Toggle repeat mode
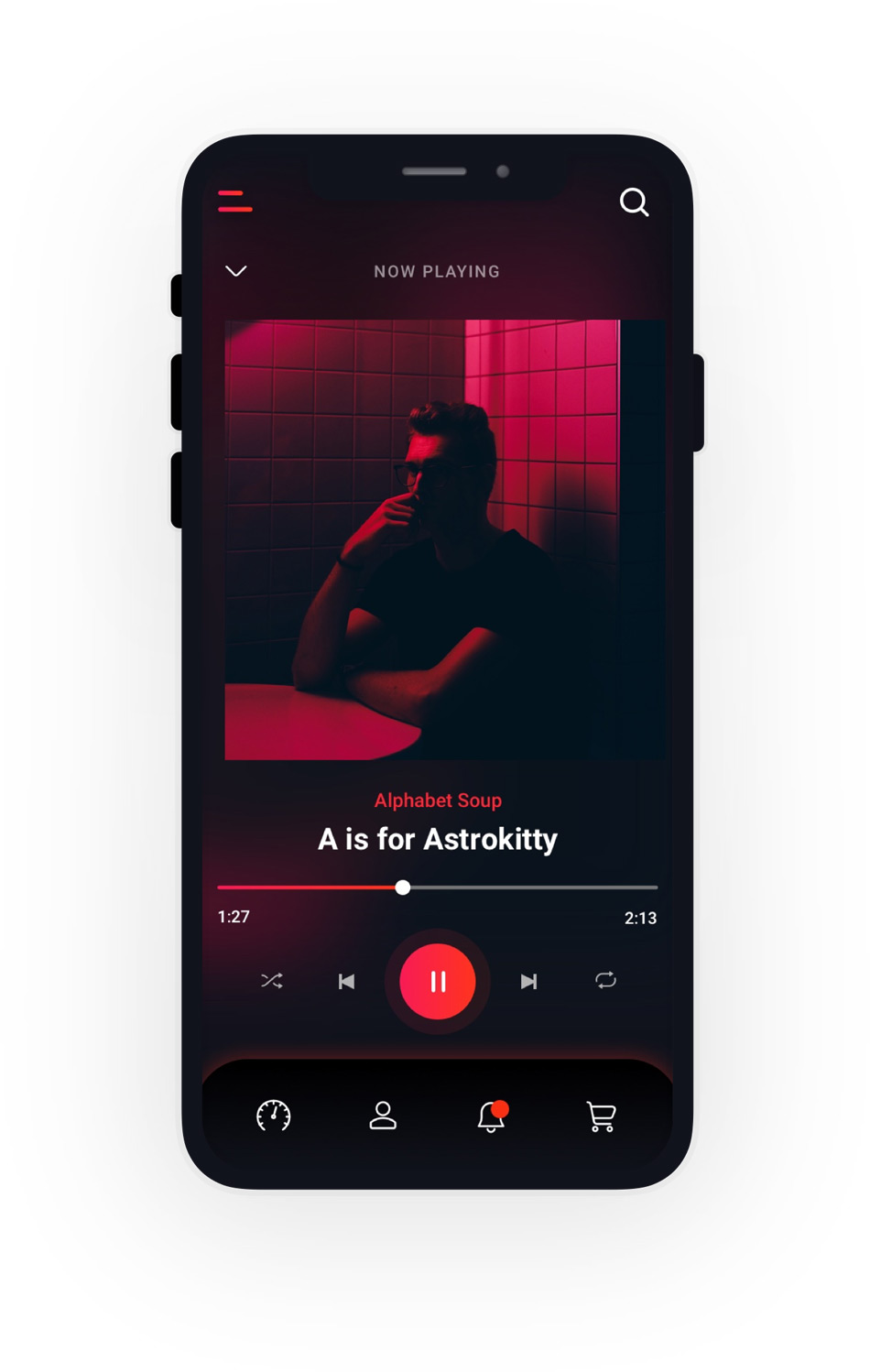The image size is (870, 1372). click(605, 981)
